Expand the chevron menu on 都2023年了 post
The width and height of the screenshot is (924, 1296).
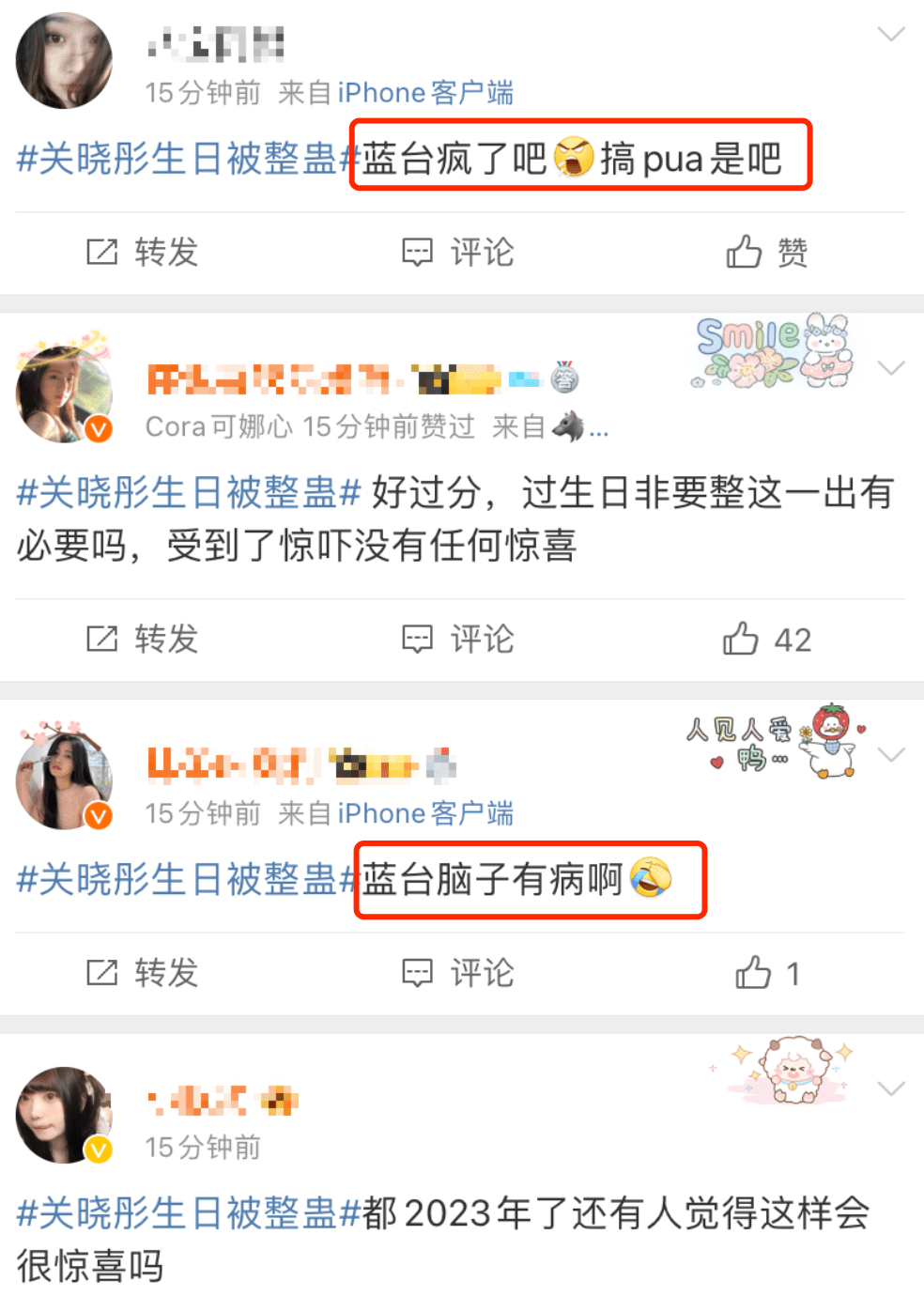(x=890, y=1088)
